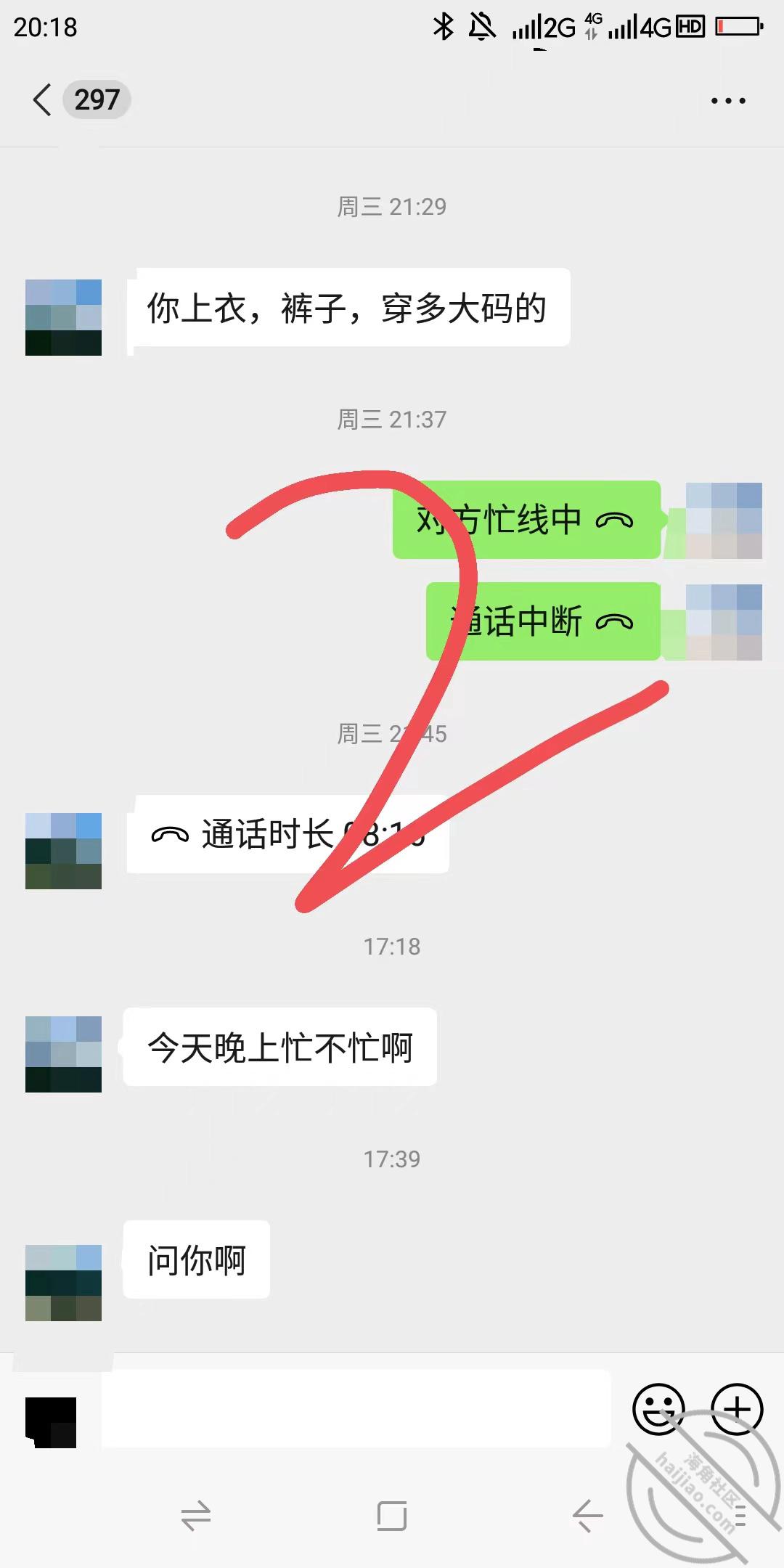784x1568 pixels.
Task: Open contact avatar beside 问你啊
Action: point(63,1283)
